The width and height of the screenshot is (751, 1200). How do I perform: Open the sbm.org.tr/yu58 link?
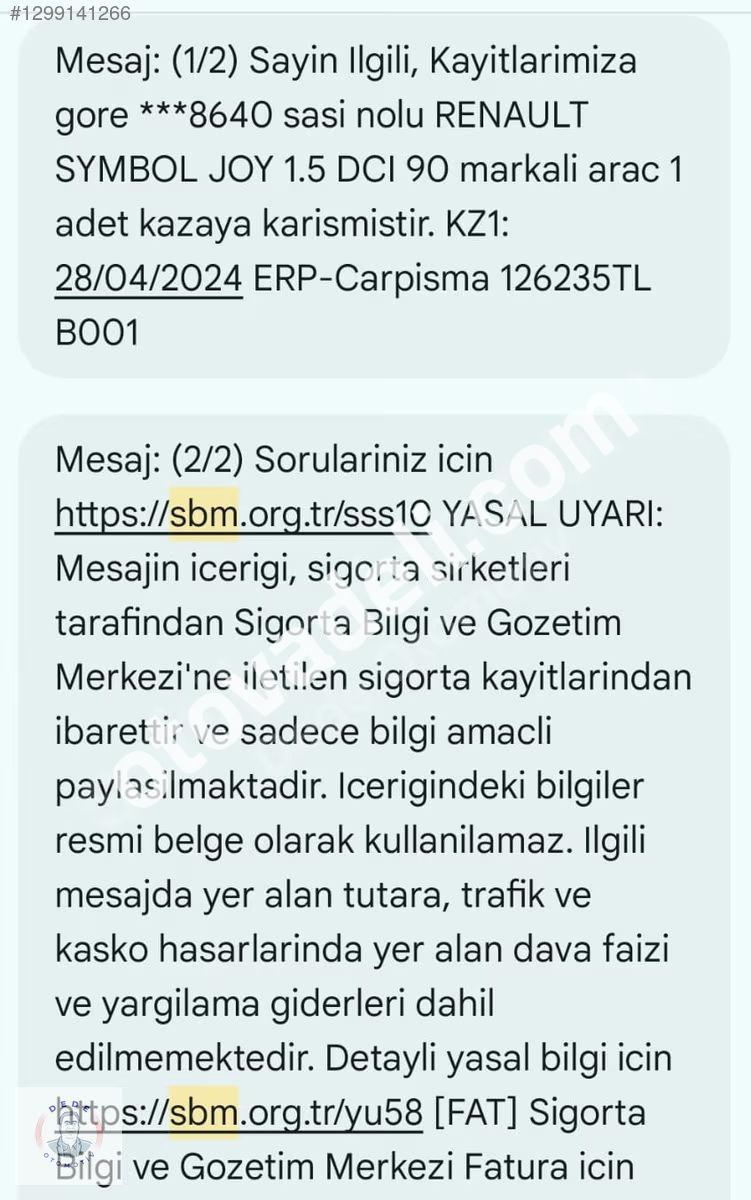(x=240, y=1112)
